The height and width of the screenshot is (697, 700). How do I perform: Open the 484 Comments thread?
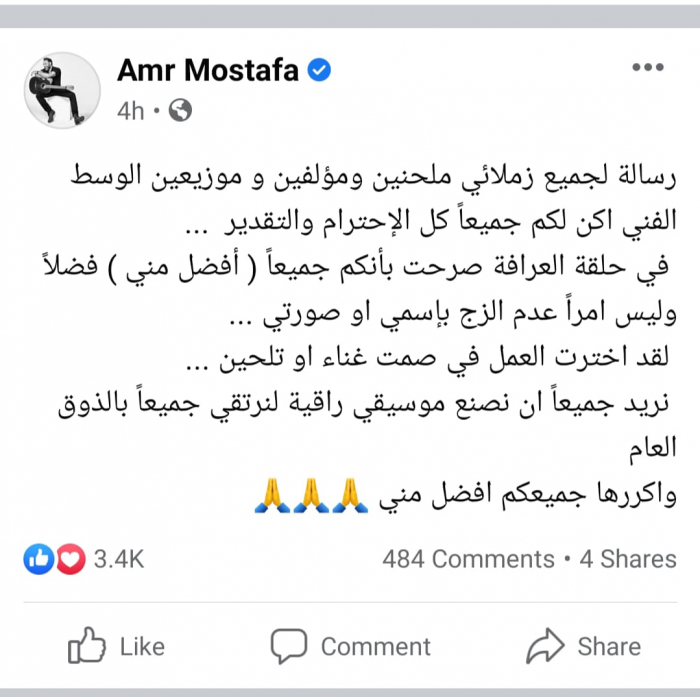tap(467, 560)
